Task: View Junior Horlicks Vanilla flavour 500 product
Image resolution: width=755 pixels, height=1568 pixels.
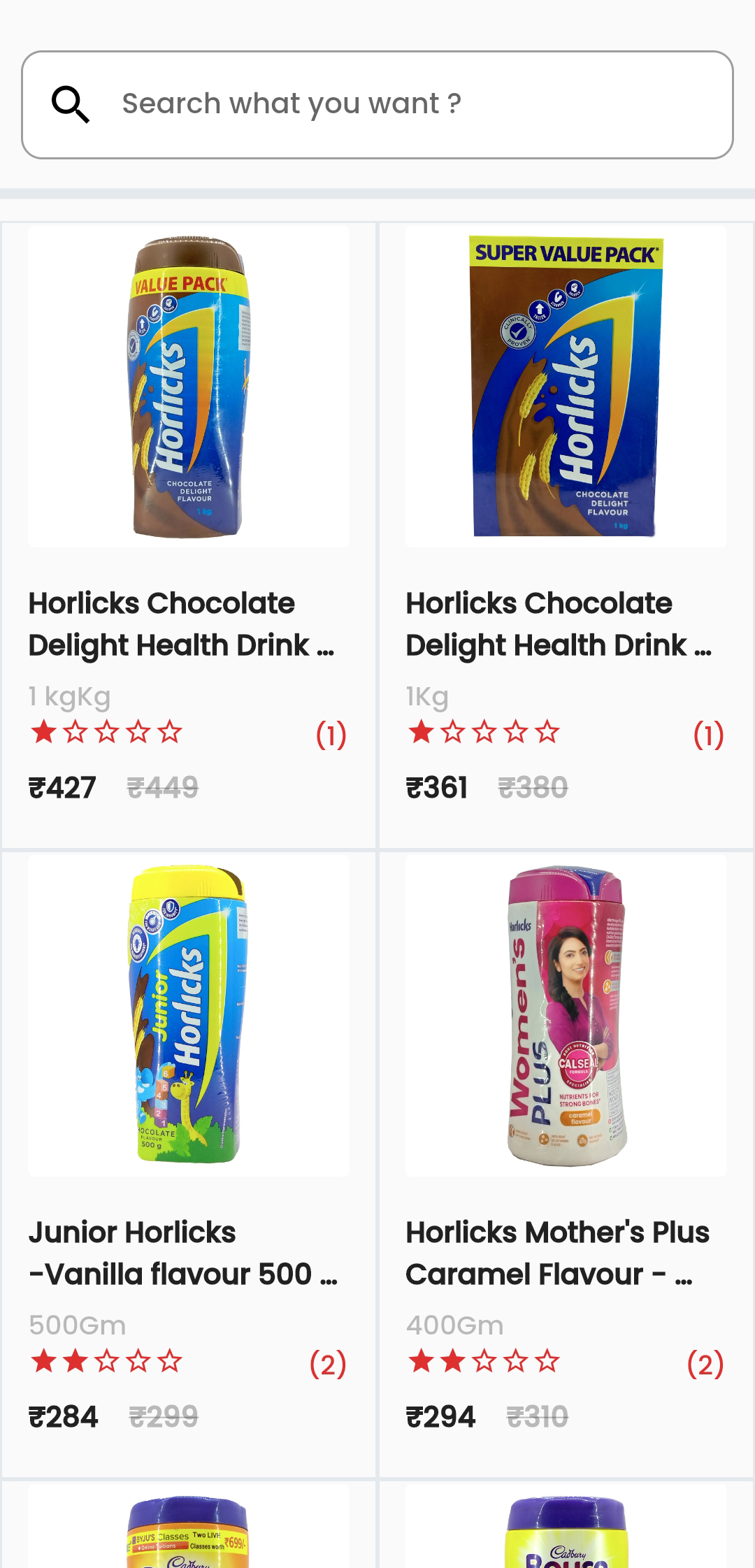Action: click(188, 1016)
